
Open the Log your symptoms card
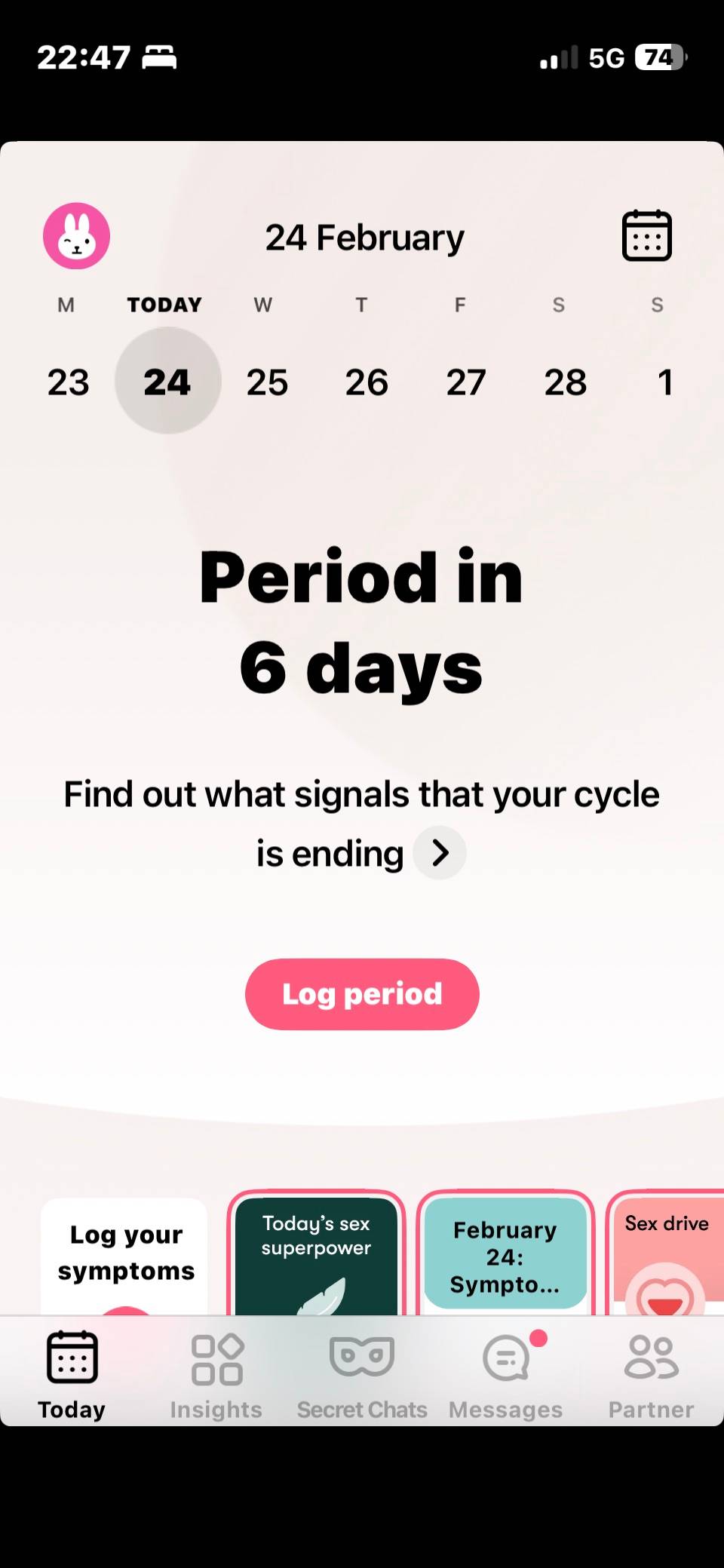[x=124, y=1257]
